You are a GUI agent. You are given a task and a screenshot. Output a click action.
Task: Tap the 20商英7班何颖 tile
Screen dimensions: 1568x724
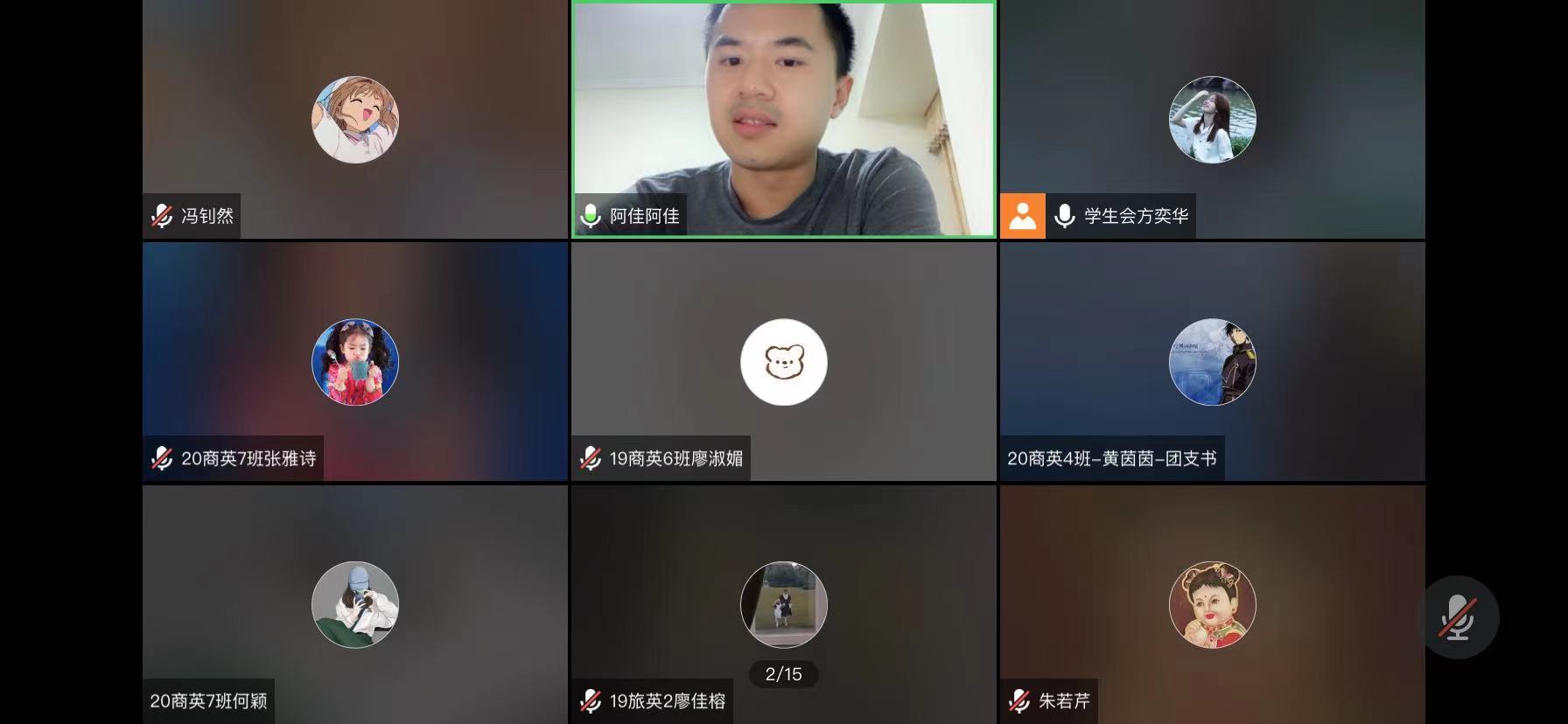click(x=355, y=604)
